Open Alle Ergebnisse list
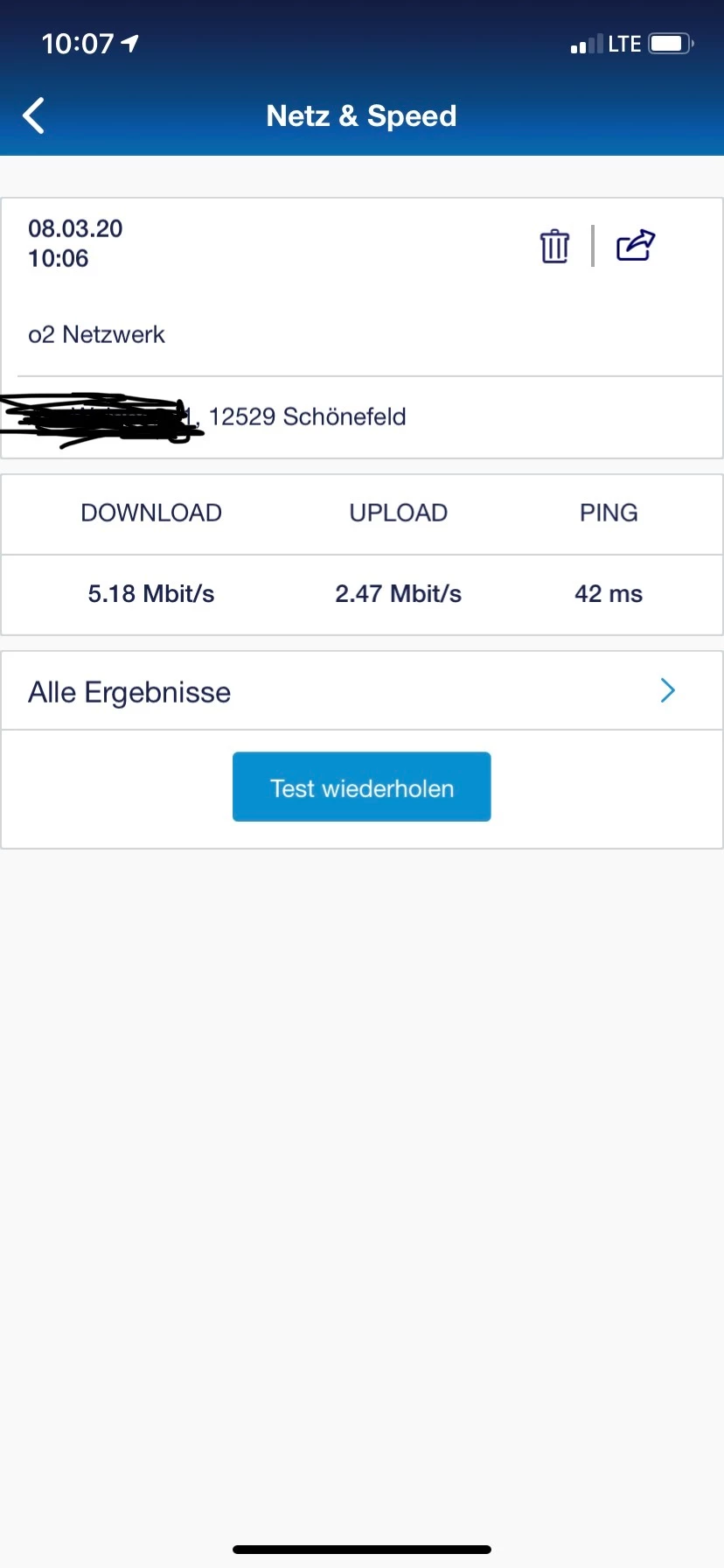This screenshot has height=1568, width=724. tap(362, 691)
